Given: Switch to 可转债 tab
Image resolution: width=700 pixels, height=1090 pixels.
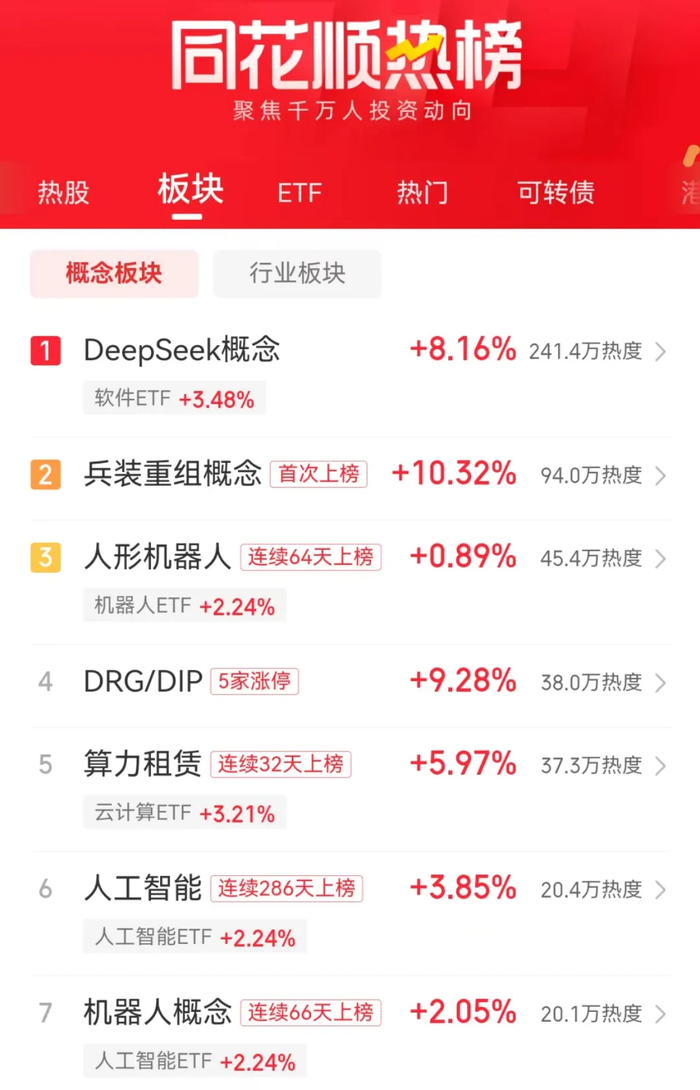Looking at the screenshot, I should [555, 192].
